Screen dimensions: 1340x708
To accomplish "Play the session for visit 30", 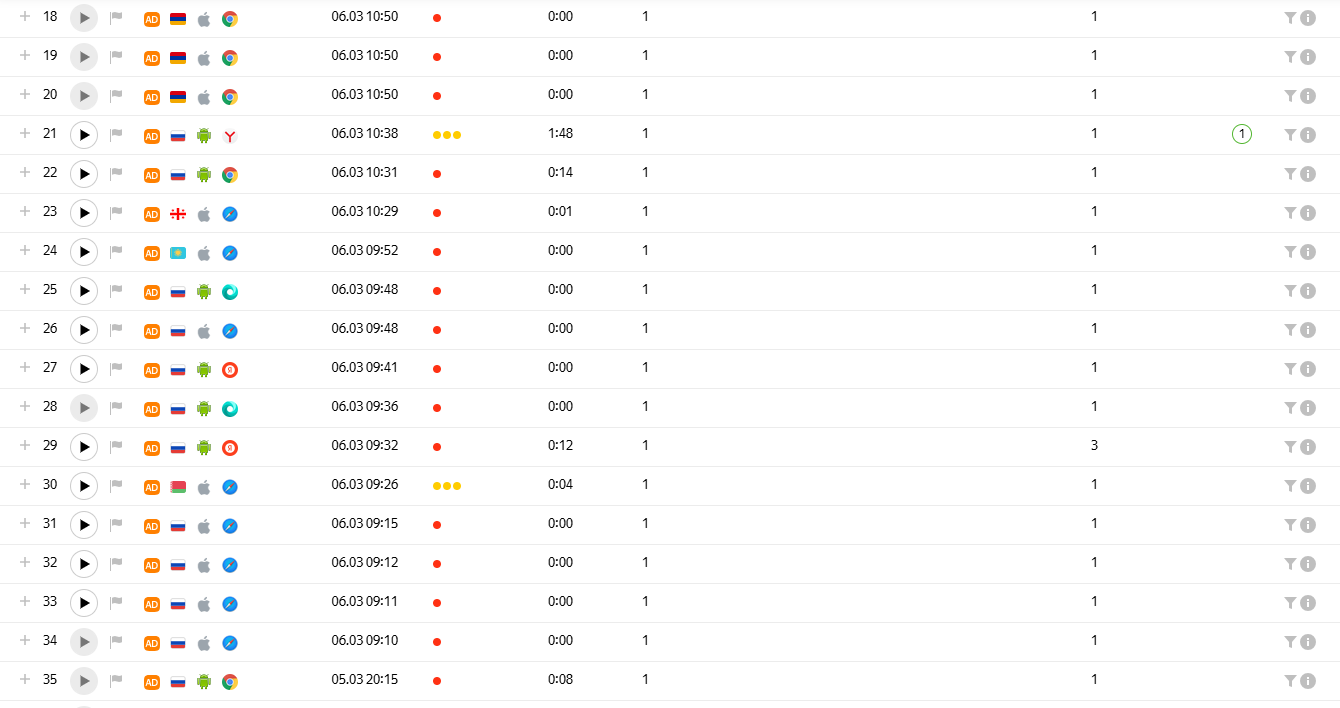I will (x=84, y=486).
